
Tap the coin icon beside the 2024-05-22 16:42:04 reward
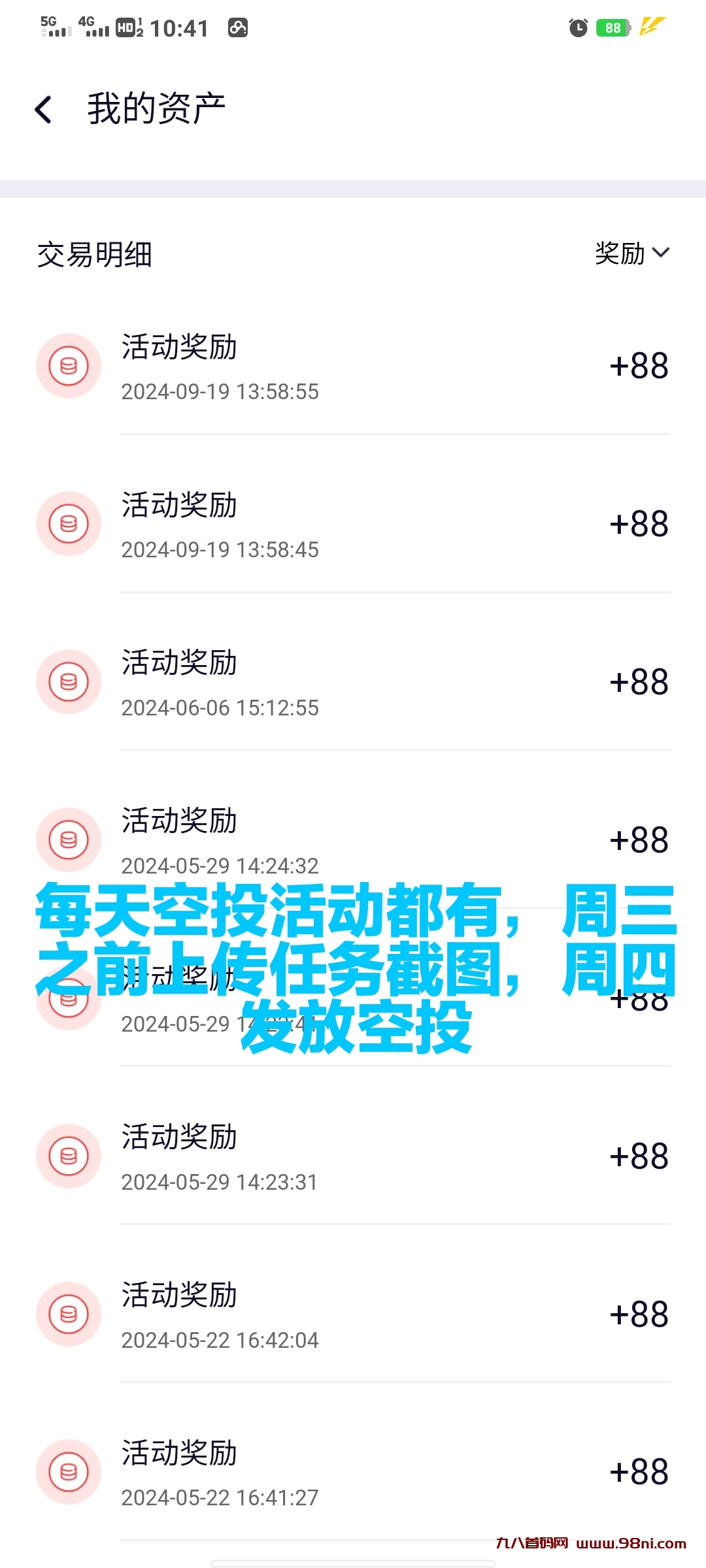(68, 1315)
